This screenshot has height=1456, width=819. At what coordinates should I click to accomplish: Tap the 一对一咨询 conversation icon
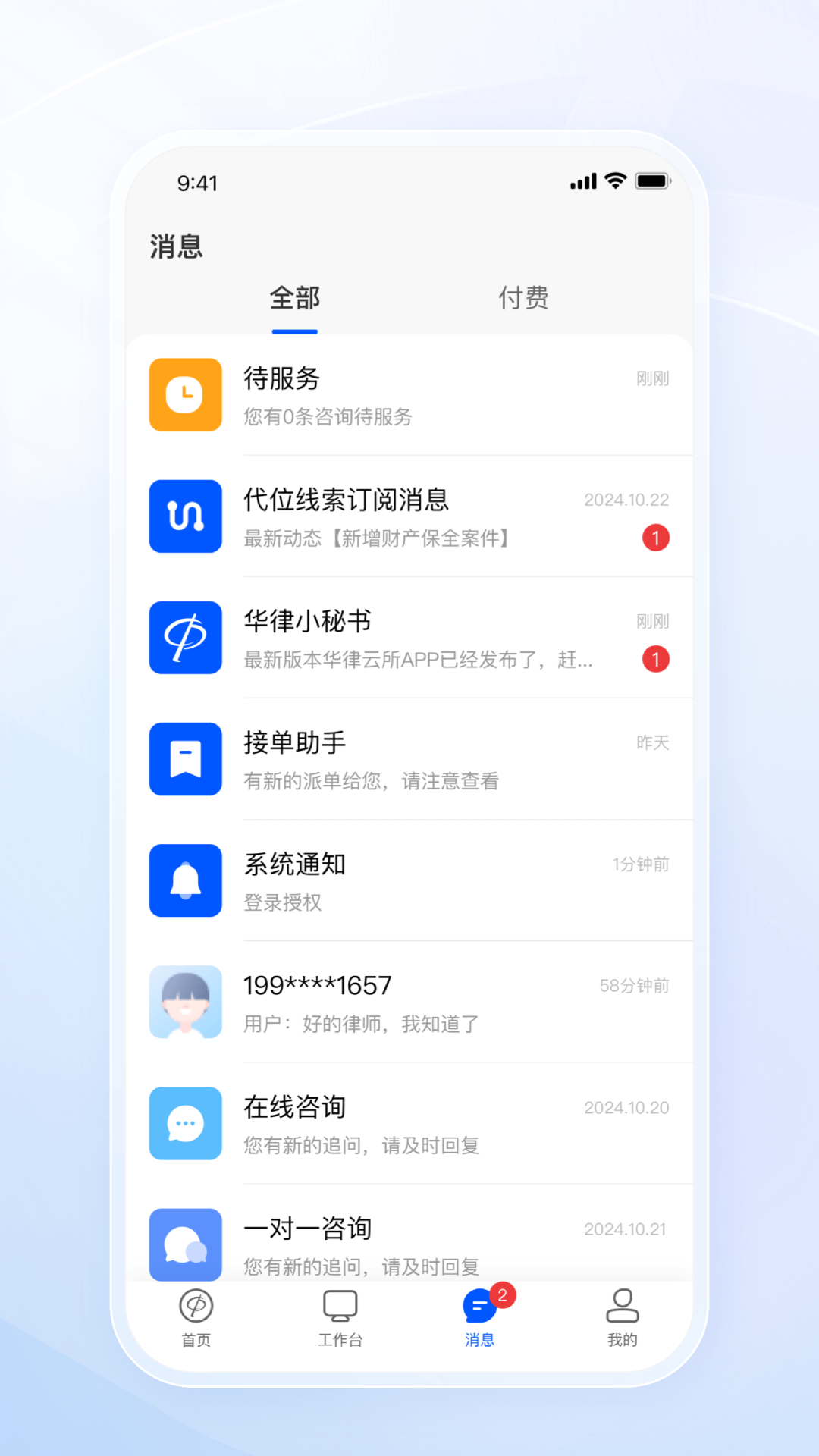click(x=185, y=1244)
